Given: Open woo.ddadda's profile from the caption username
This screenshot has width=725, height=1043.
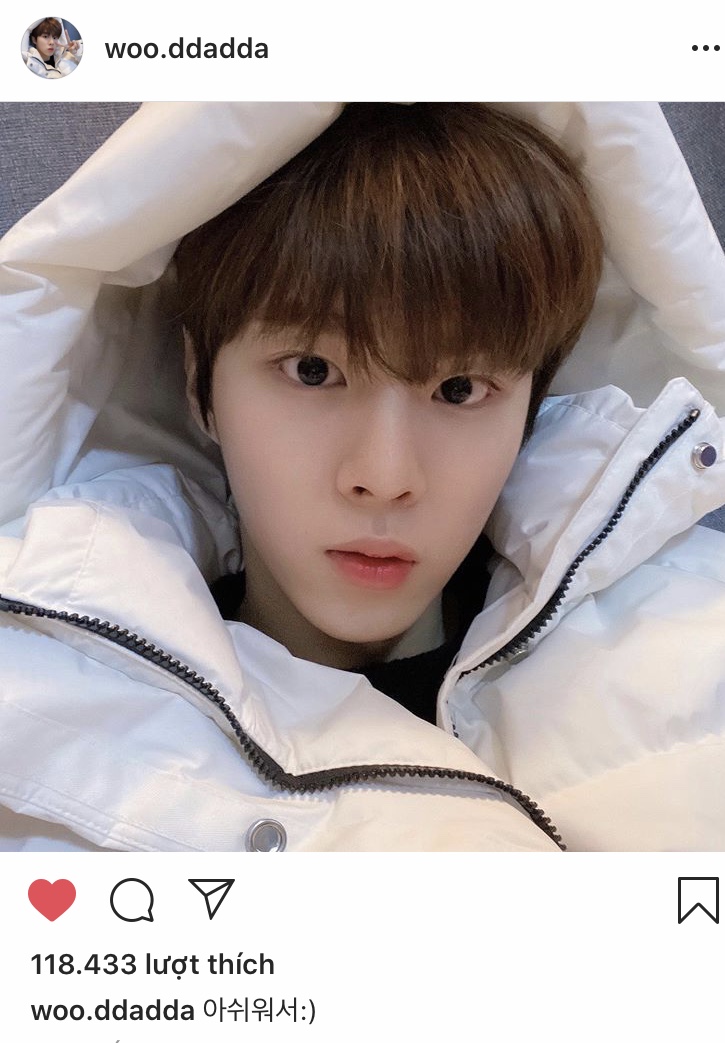Looking at the screenshot, I should tap(112, 1010).
